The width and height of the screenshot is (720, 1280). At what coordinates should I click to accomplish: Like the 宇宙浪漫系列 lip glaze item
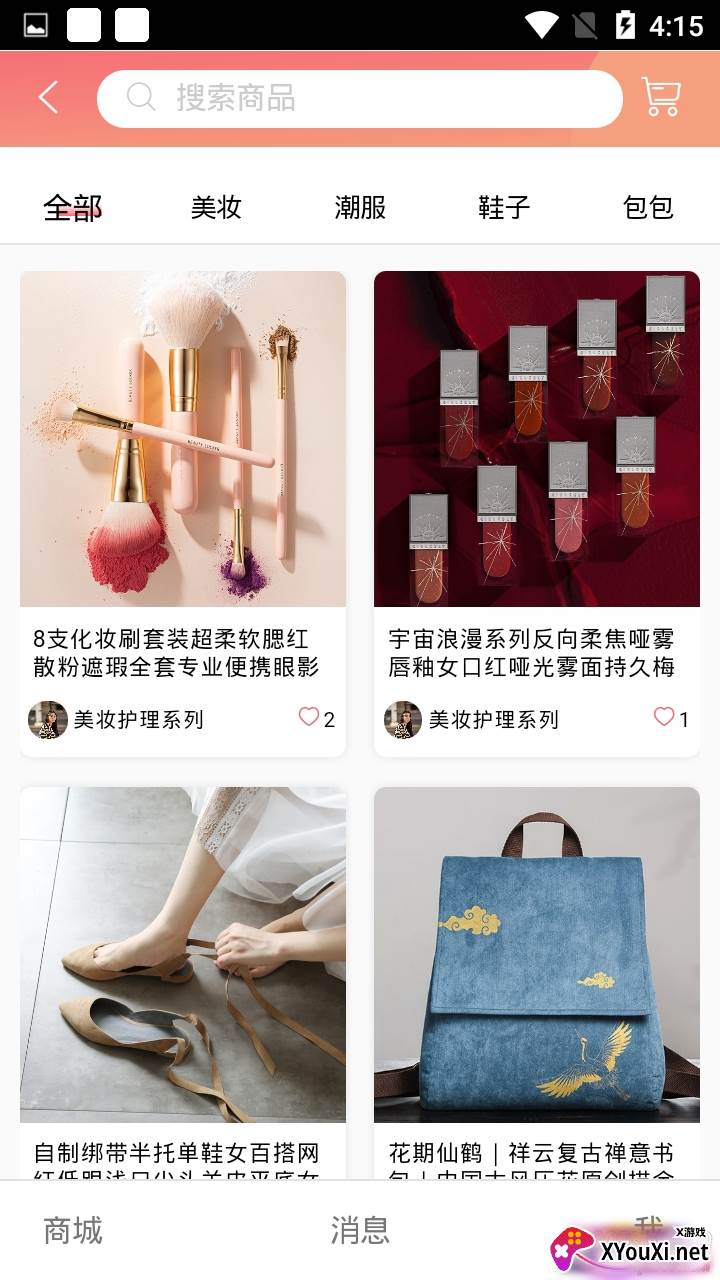[x=664, y=717]
